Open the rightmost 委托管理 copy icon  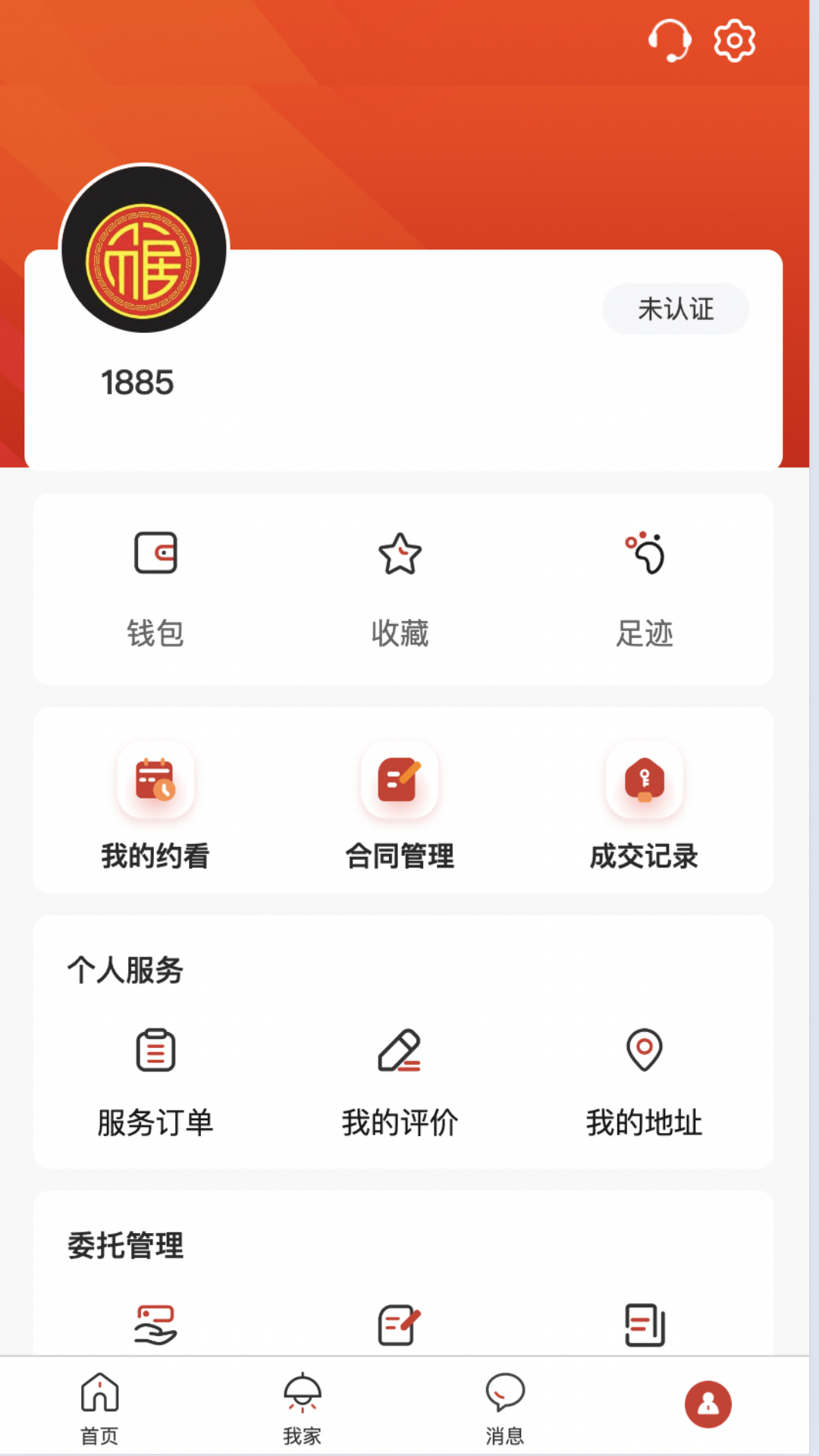click(644, 1323)
